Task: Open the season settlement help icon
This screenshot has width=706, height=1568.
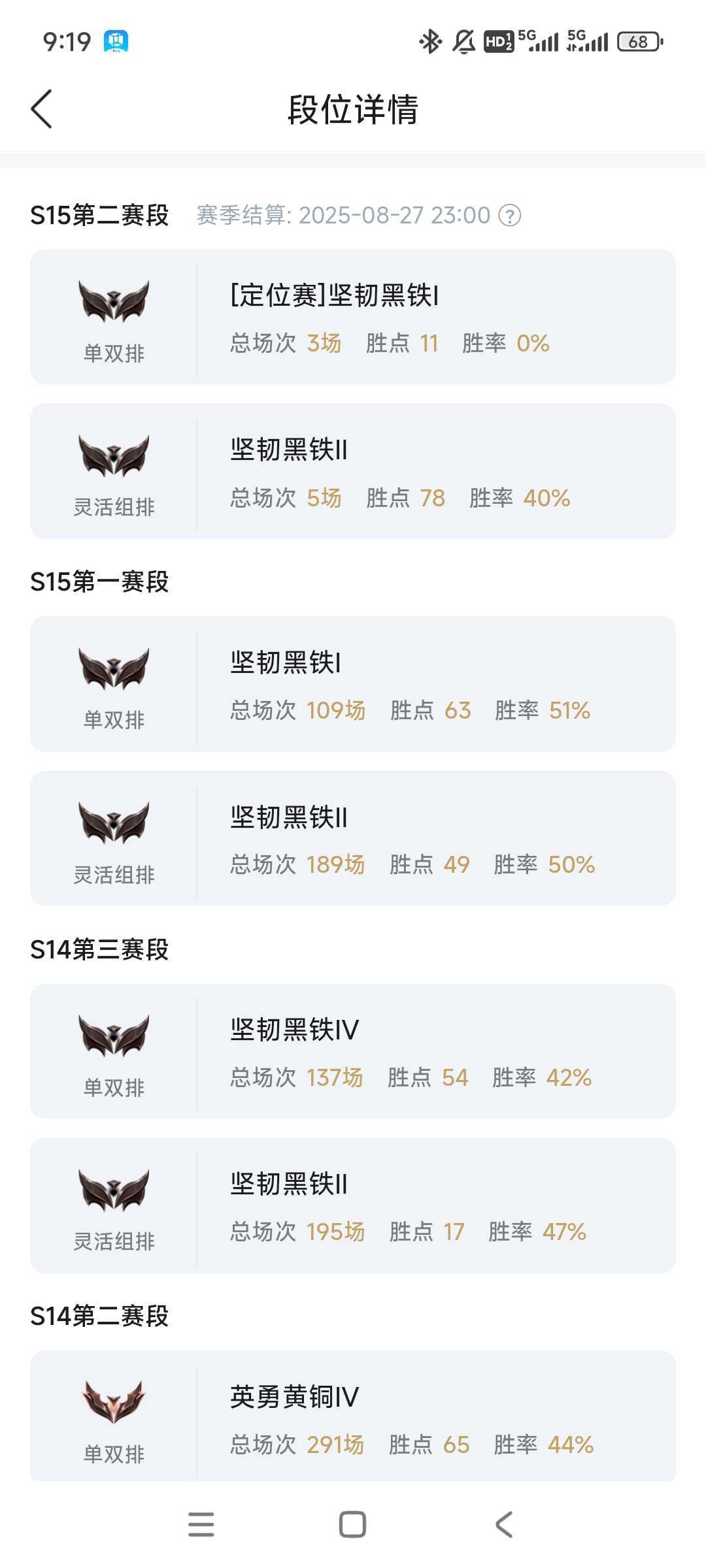Action: click(509, 216)
